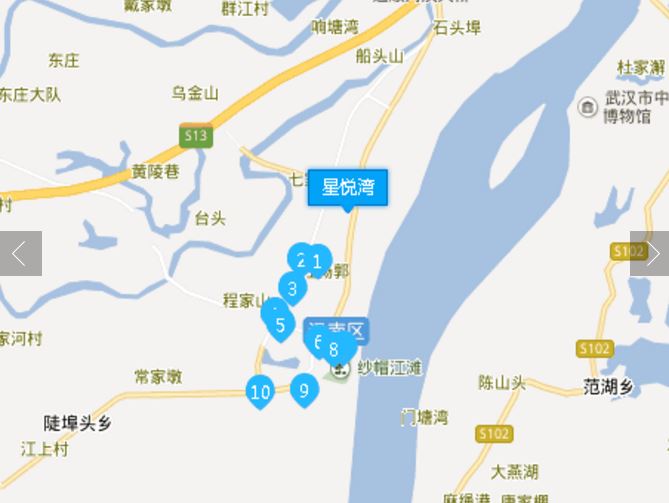Go to the next image with right arrow
This screenshot has width=669, height=503.
(x=650, y=254)
